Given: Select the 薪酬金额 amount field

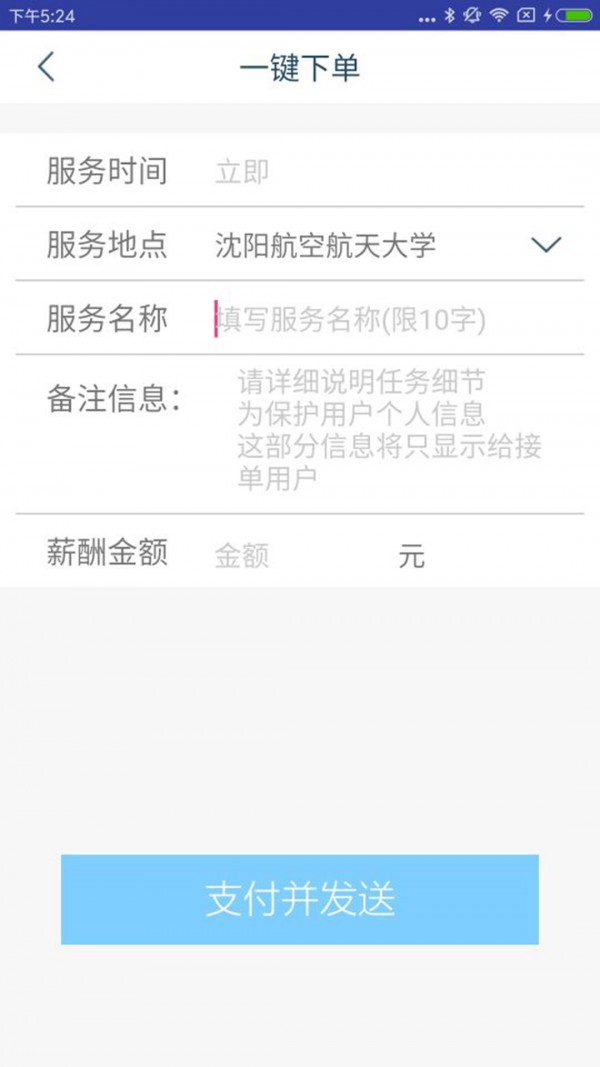Looking at the screenshot, I should coord(303,555).
